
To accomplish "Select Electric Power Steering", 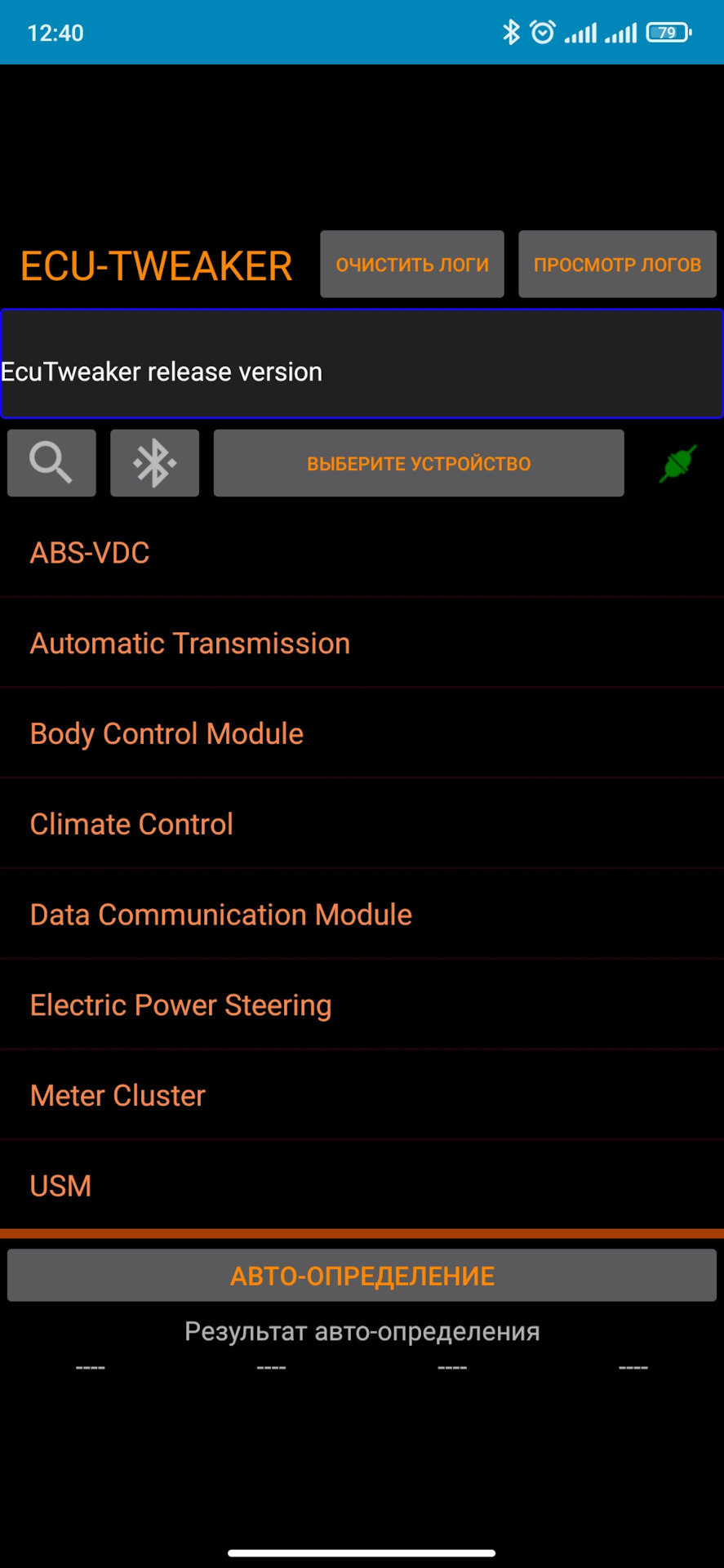I will point(180,1005).
